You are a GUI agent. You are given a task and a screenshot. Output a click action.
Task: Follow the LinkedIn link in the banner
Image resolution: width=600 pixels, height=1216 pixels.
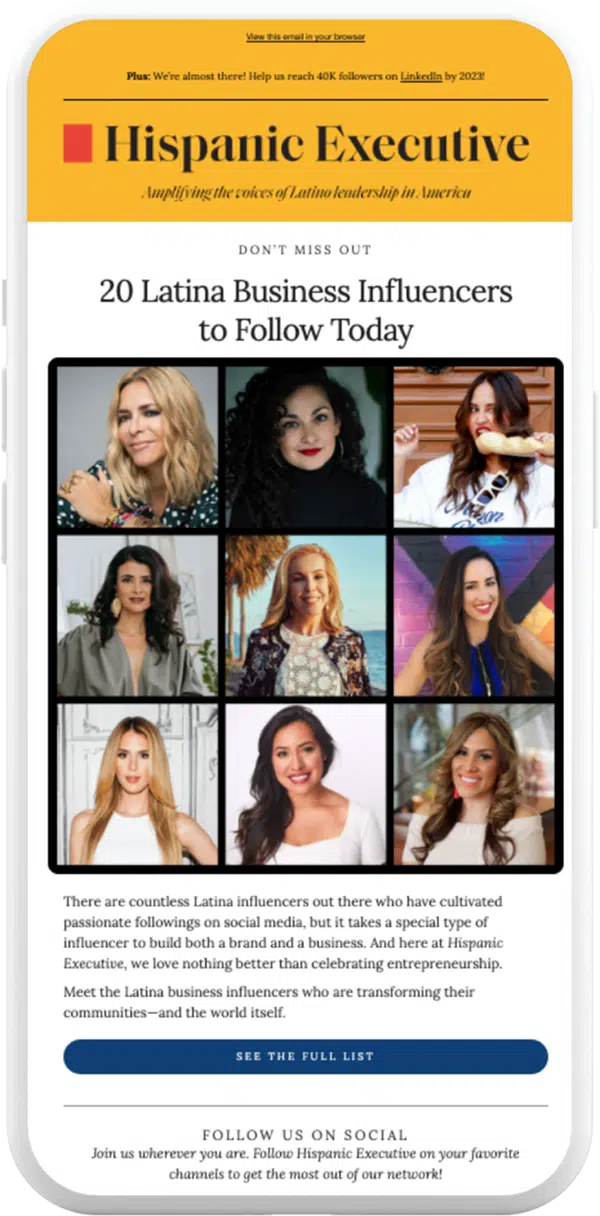click(422, 76)
